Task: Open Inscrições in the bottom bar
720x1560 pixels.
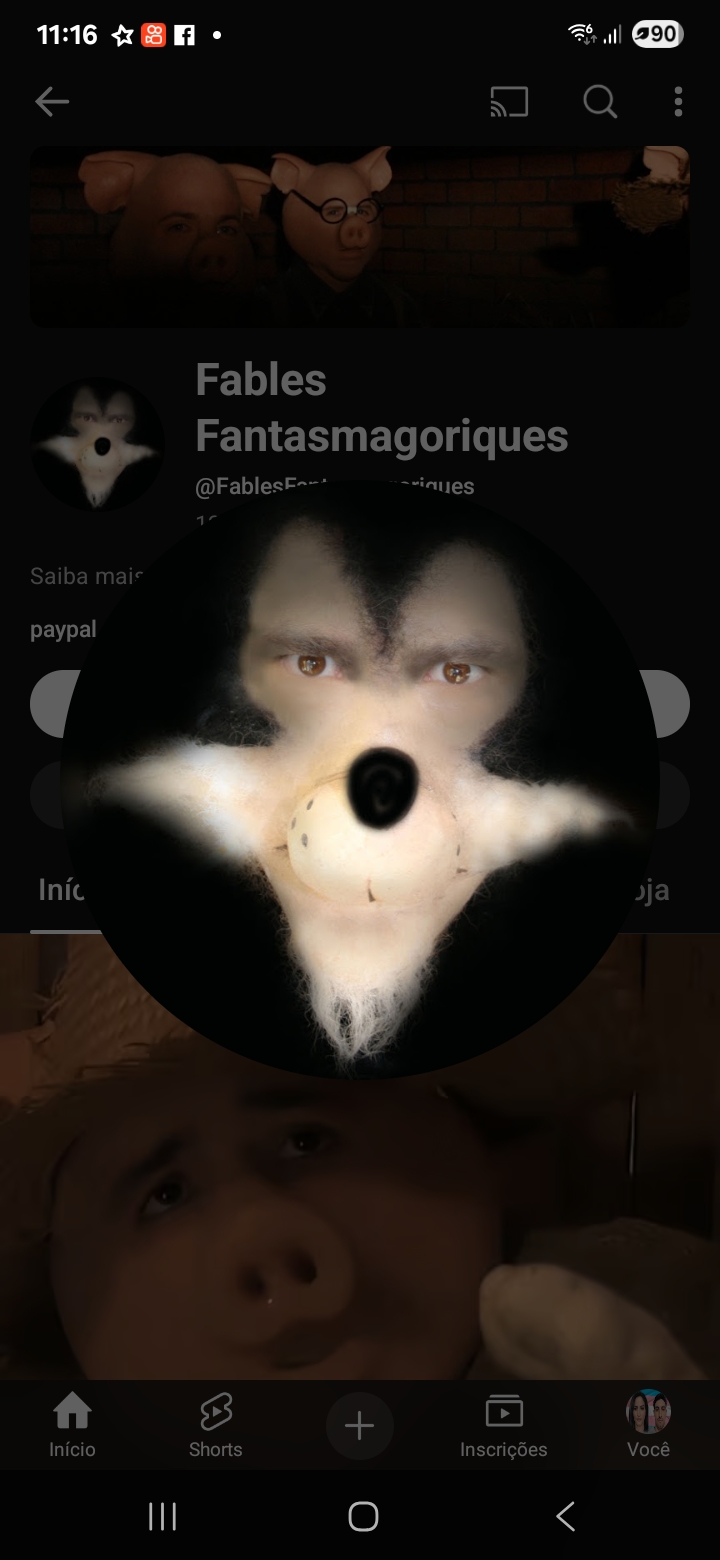Action: click(x=504, y=1425)
